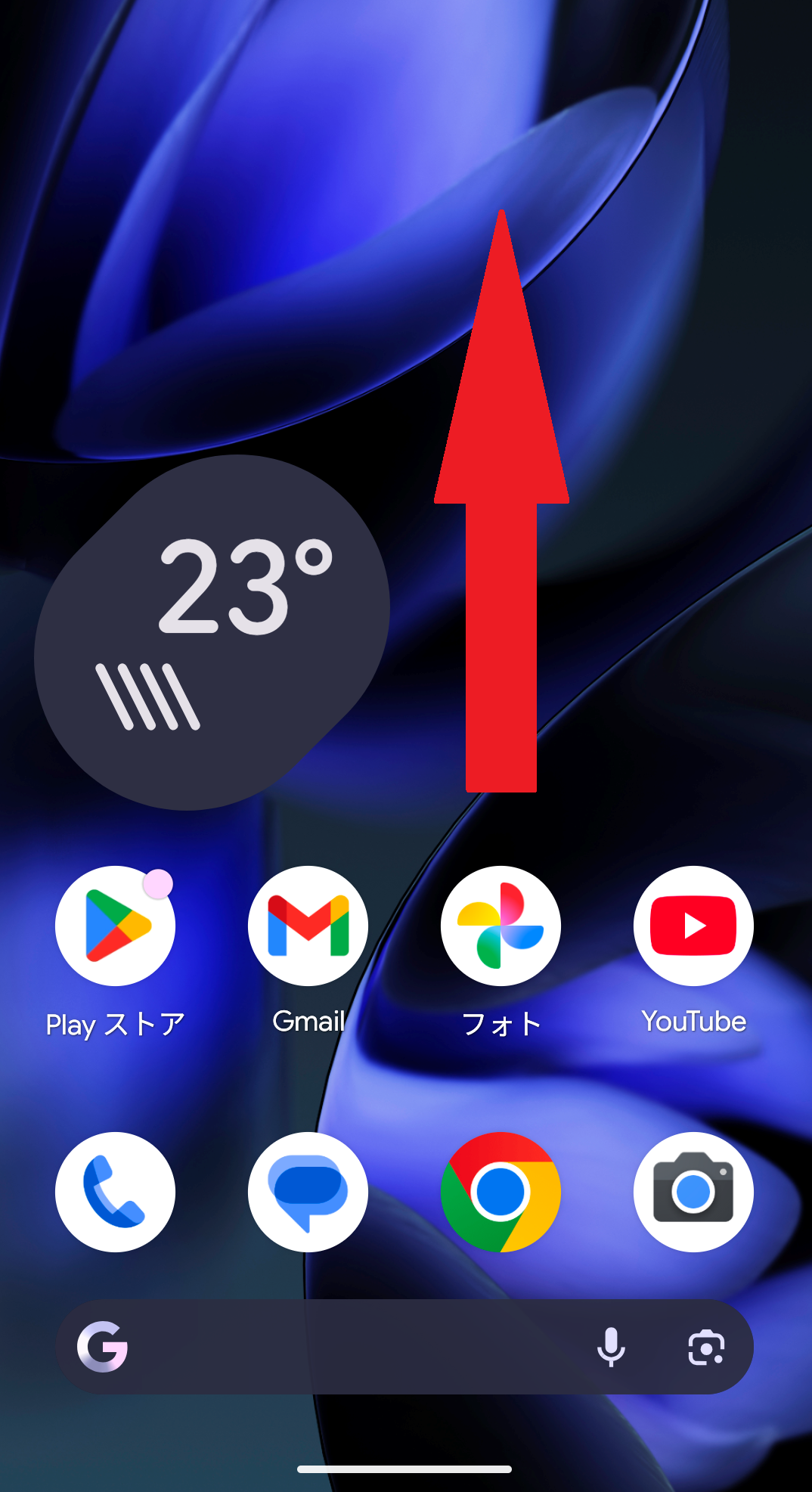Open the Messages app
The height and width of the screenshot is (1492, 812).
pos(308,1192)
